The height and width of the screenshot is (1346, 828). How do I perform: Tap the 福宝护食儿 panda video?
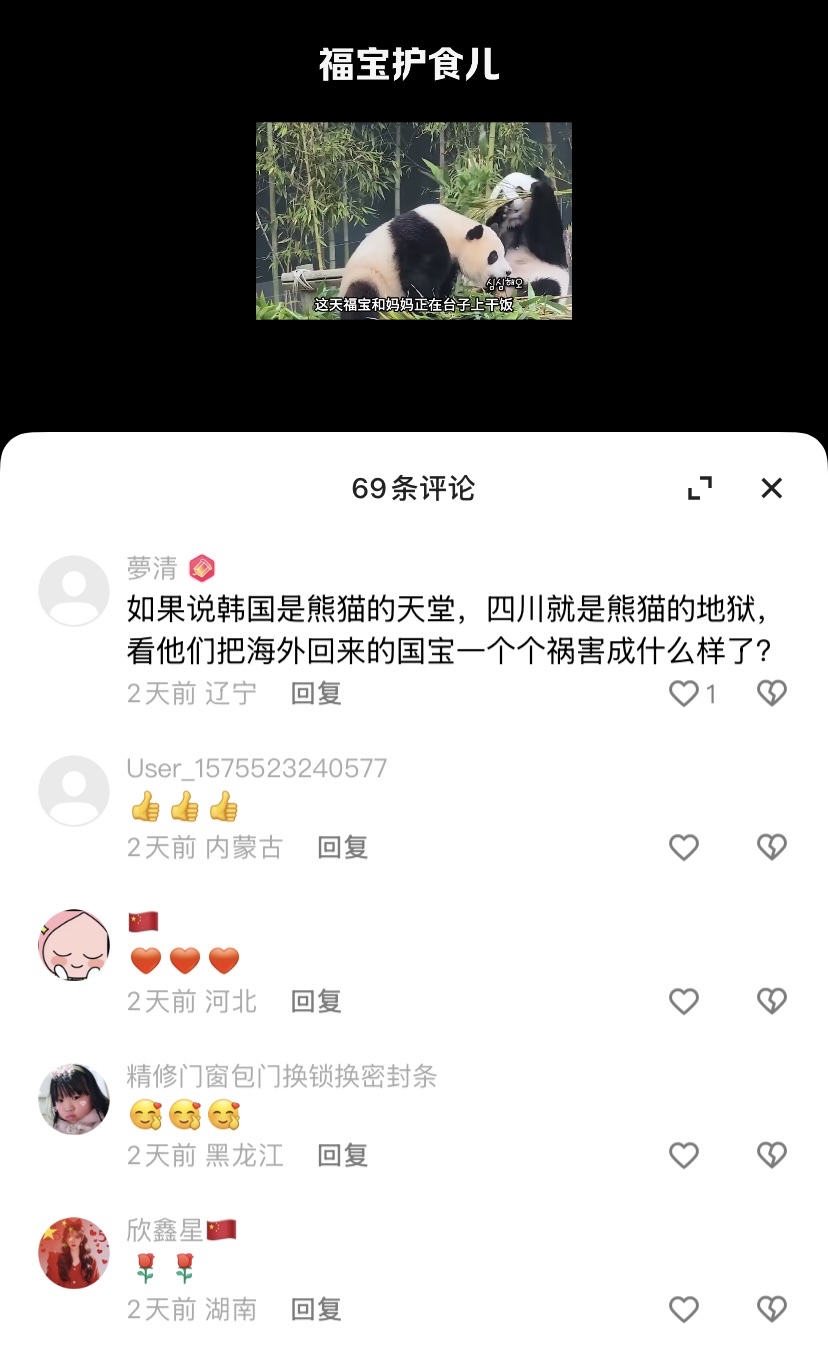(413, 221)
